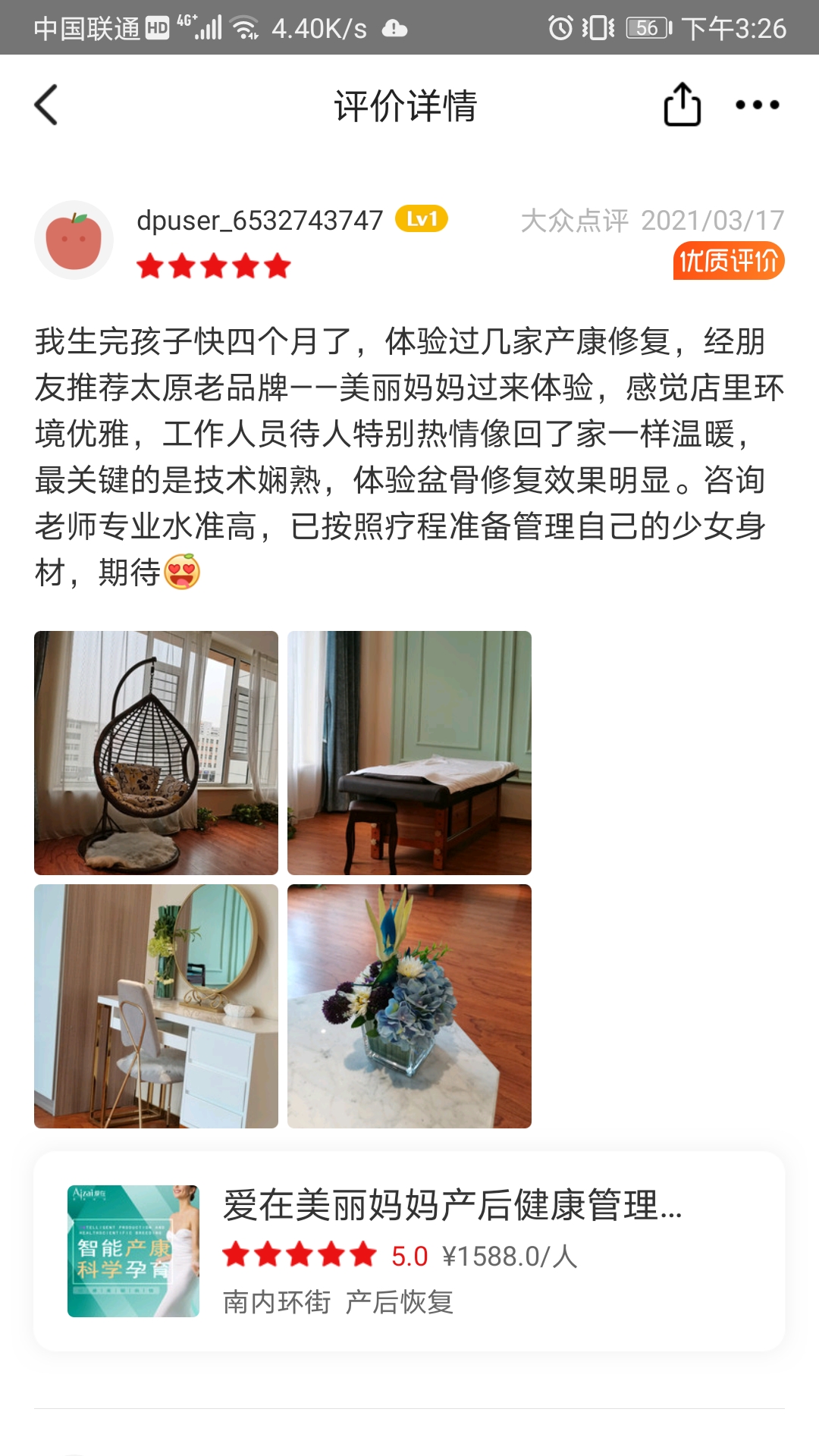Image resolution: width=819 pixels, height=1456 pixels.
Task: Open reviewer dpuser_6532743747's apple avatar
Action: (x=74, y=240)
